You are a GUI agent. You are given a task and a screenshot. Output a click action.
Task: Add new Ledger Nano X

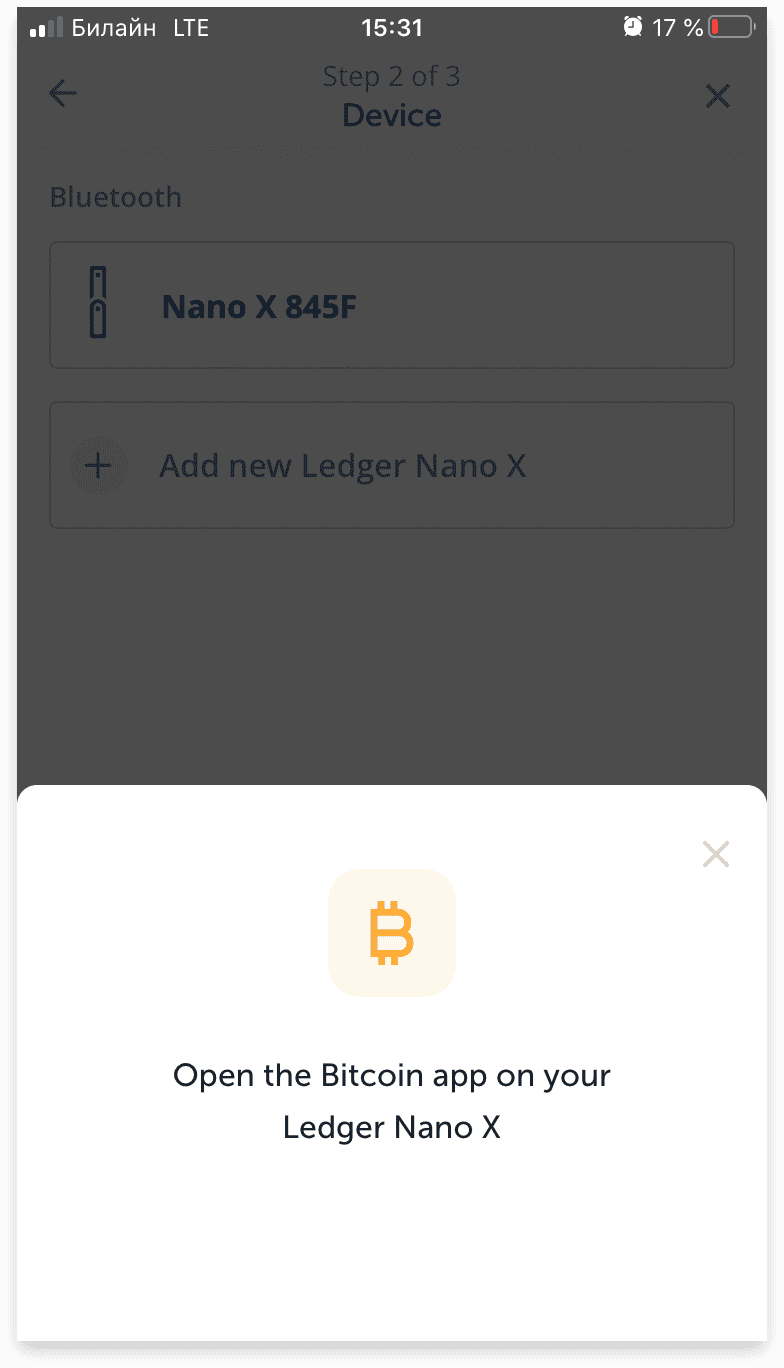pyautogui.click(x=392, y=465)
